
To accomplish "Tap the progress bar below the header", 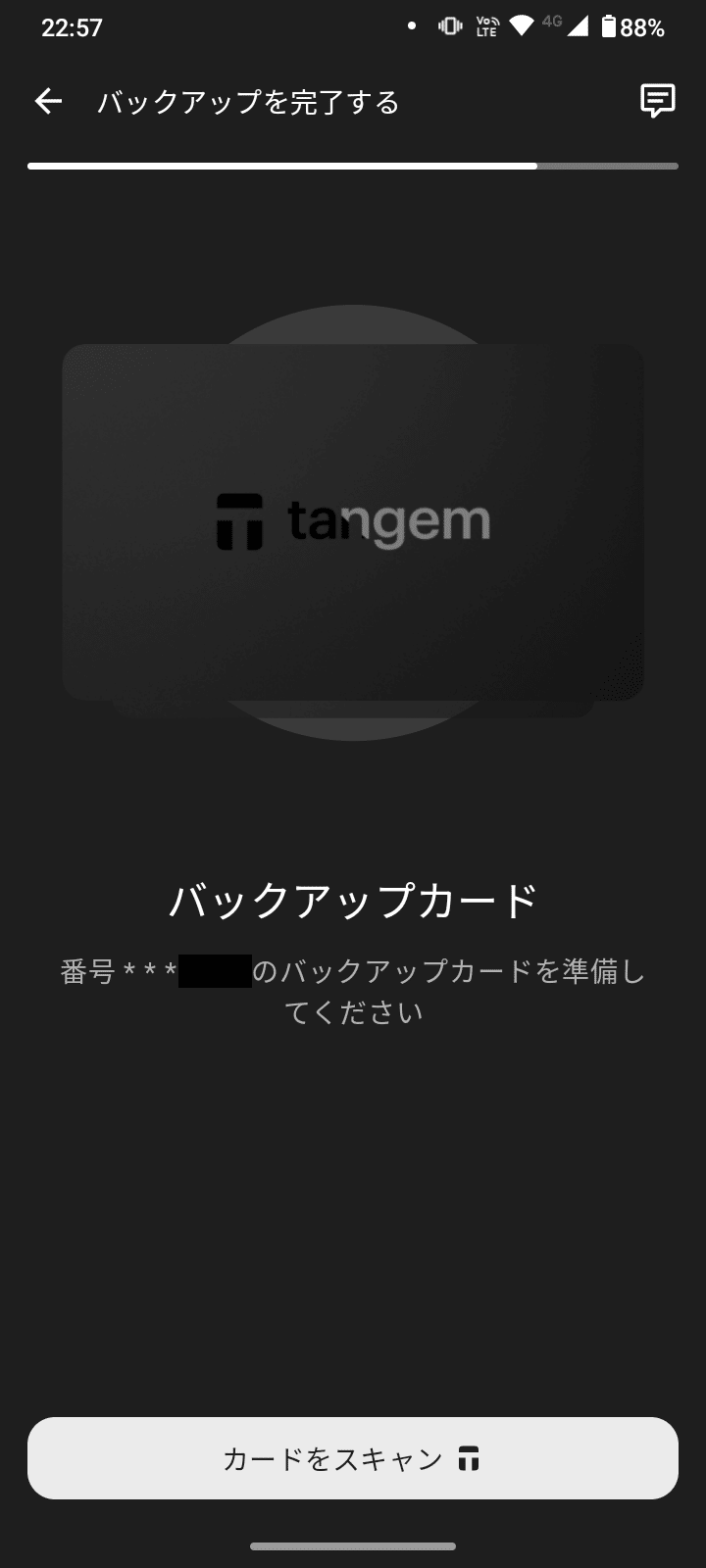I will (353, 167).
